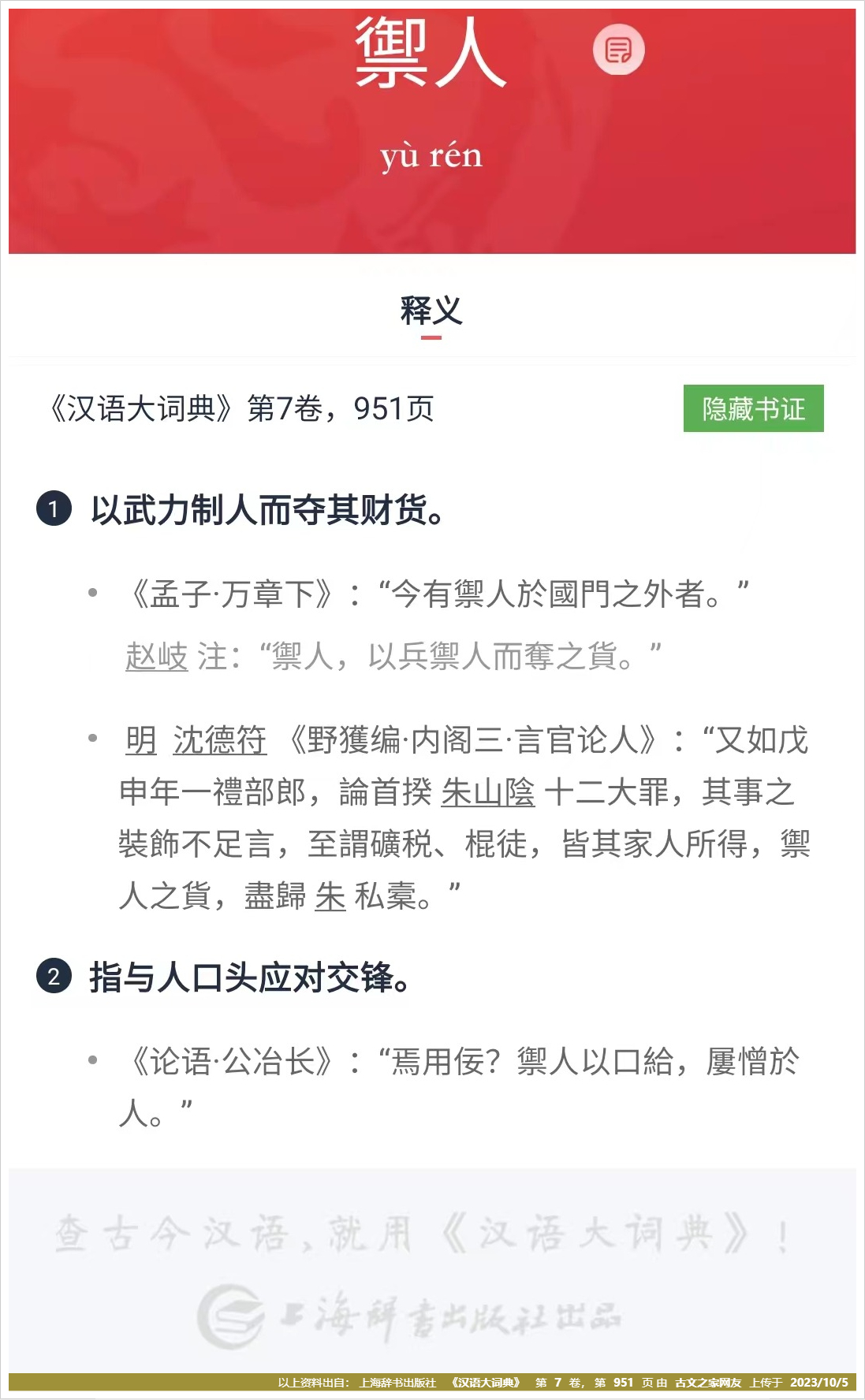Open the 沈德符 author link
This screenshot has width=865, height=1400.
point(219,740)
